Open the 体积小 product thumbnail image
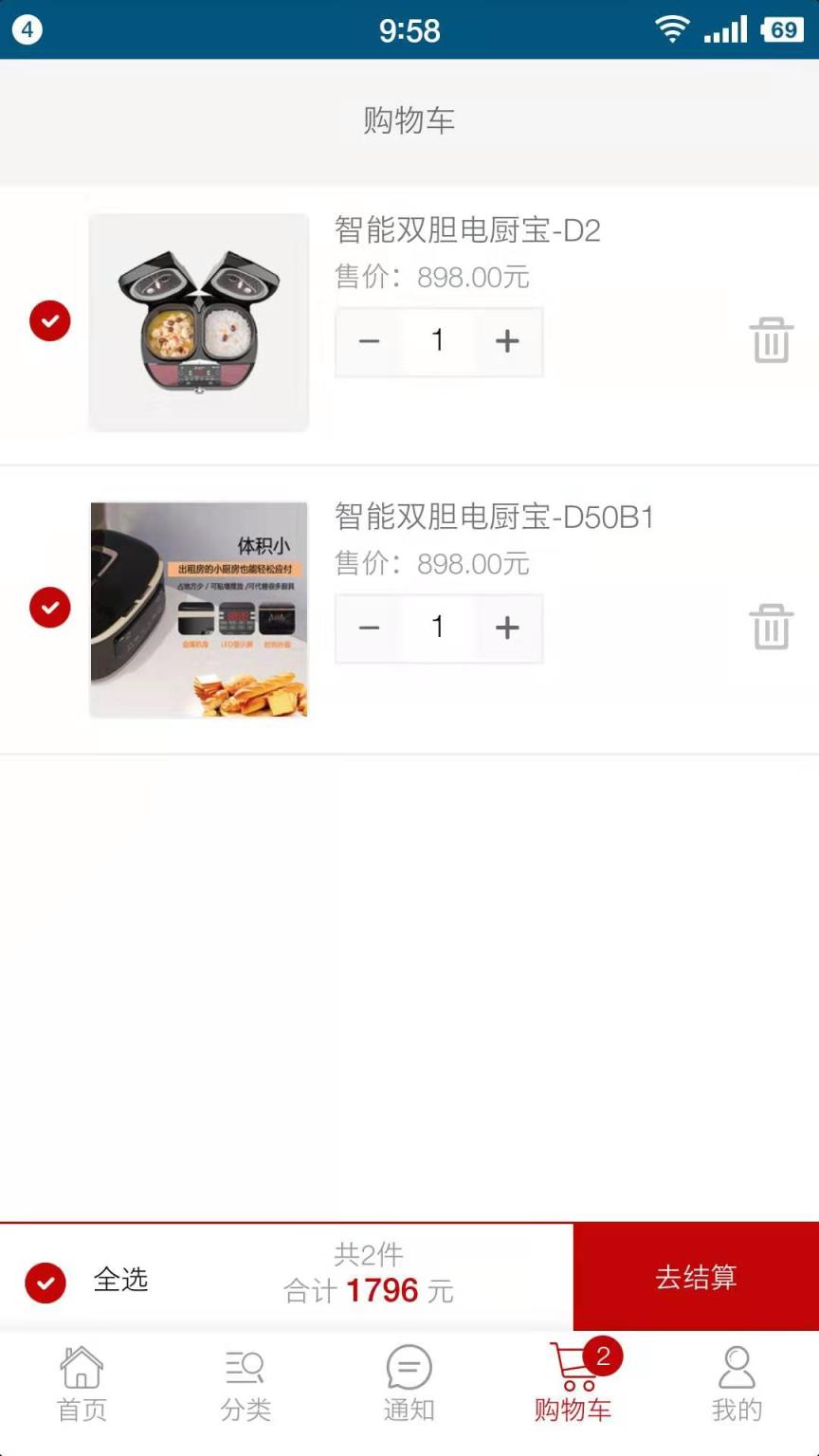The width and height of the screenshot is (819, 1456). pos(198,609)
